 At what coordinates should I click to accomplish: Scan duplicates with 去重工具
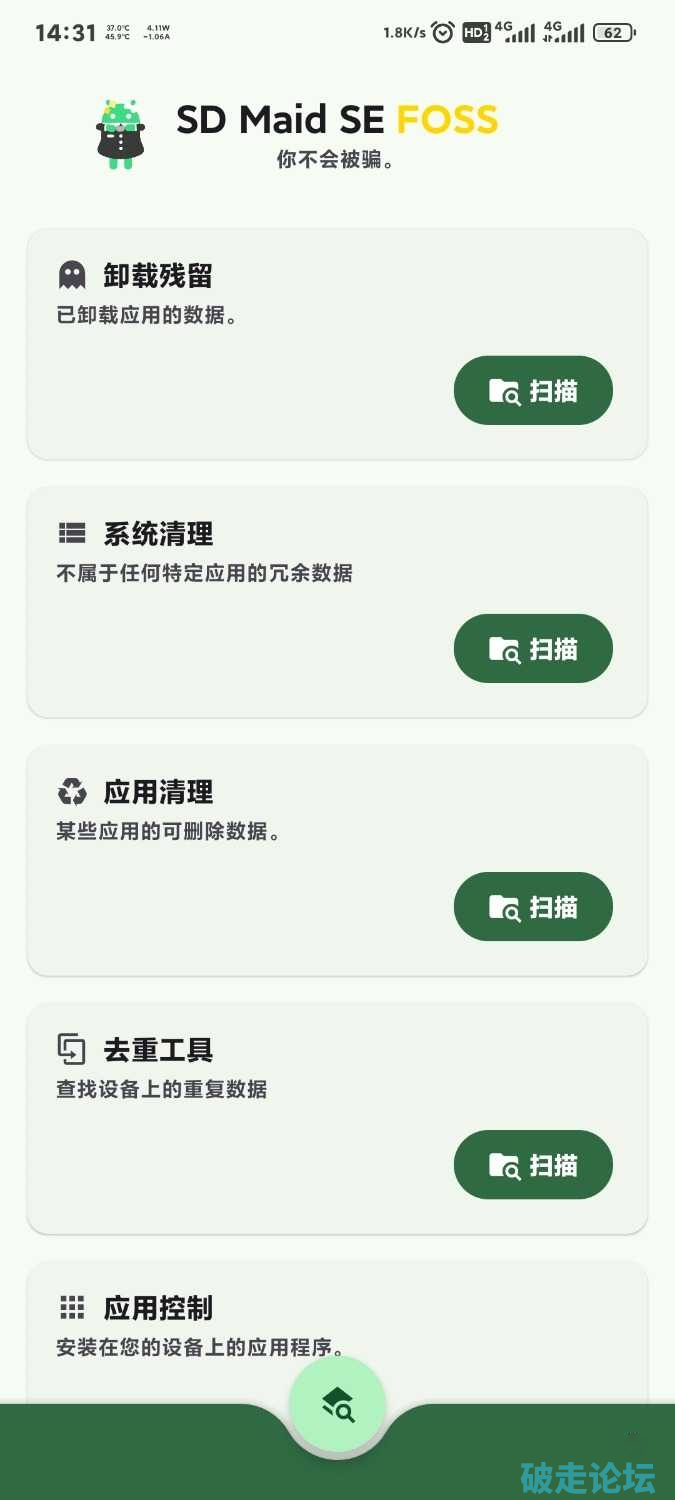click(533, 1164)
